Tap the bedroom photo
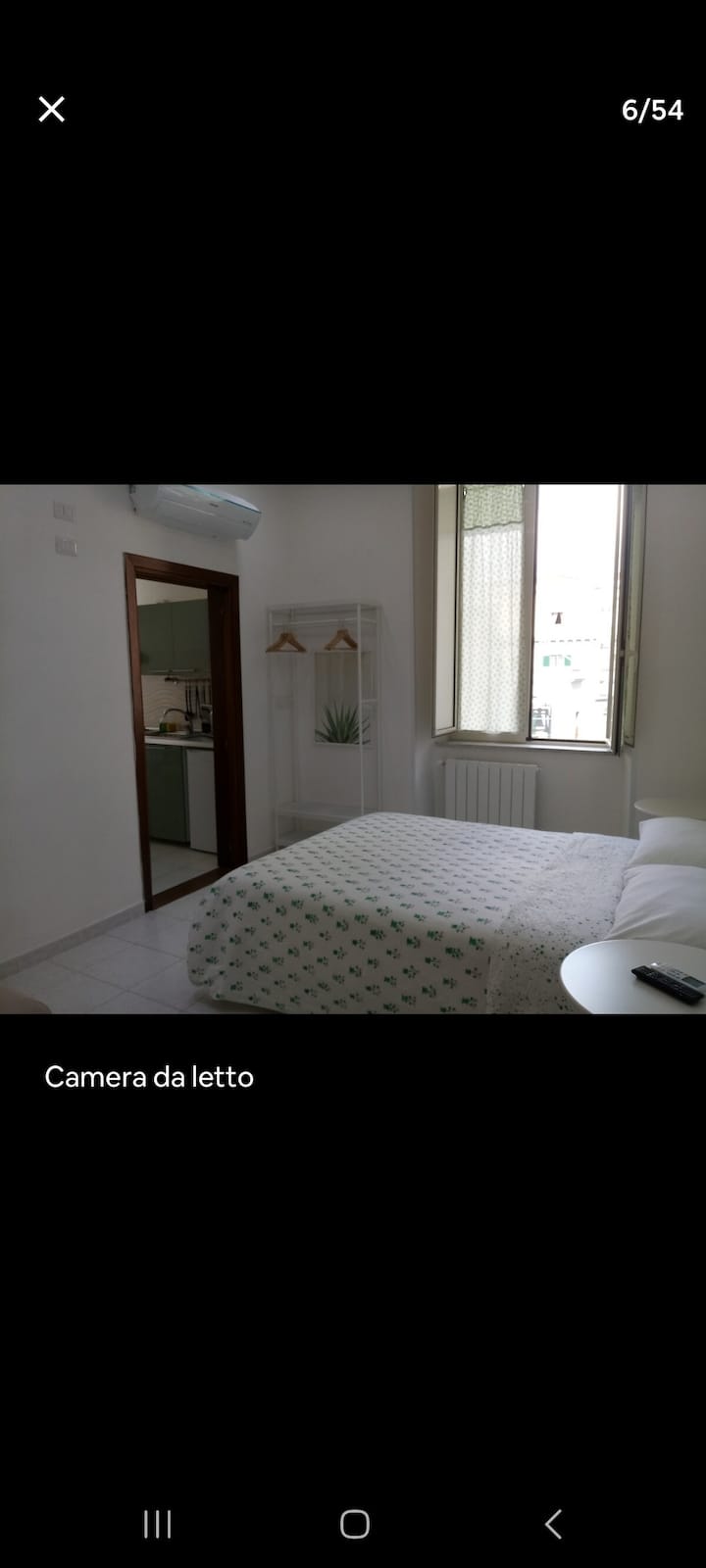This screenshot has width=706, height=1568. click(x=353, y=749)
